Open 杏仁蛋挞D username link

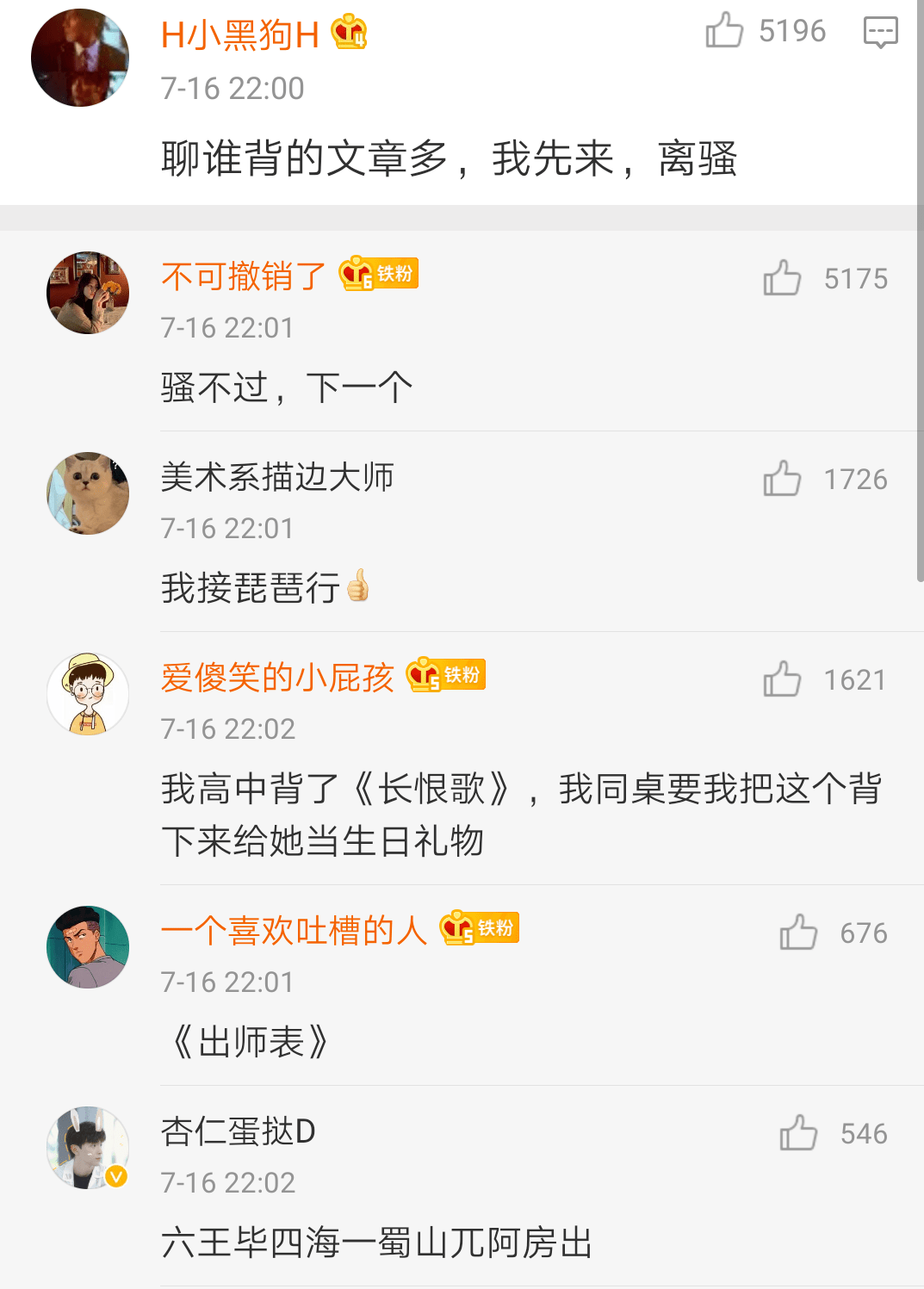(x=239, y=1131)
